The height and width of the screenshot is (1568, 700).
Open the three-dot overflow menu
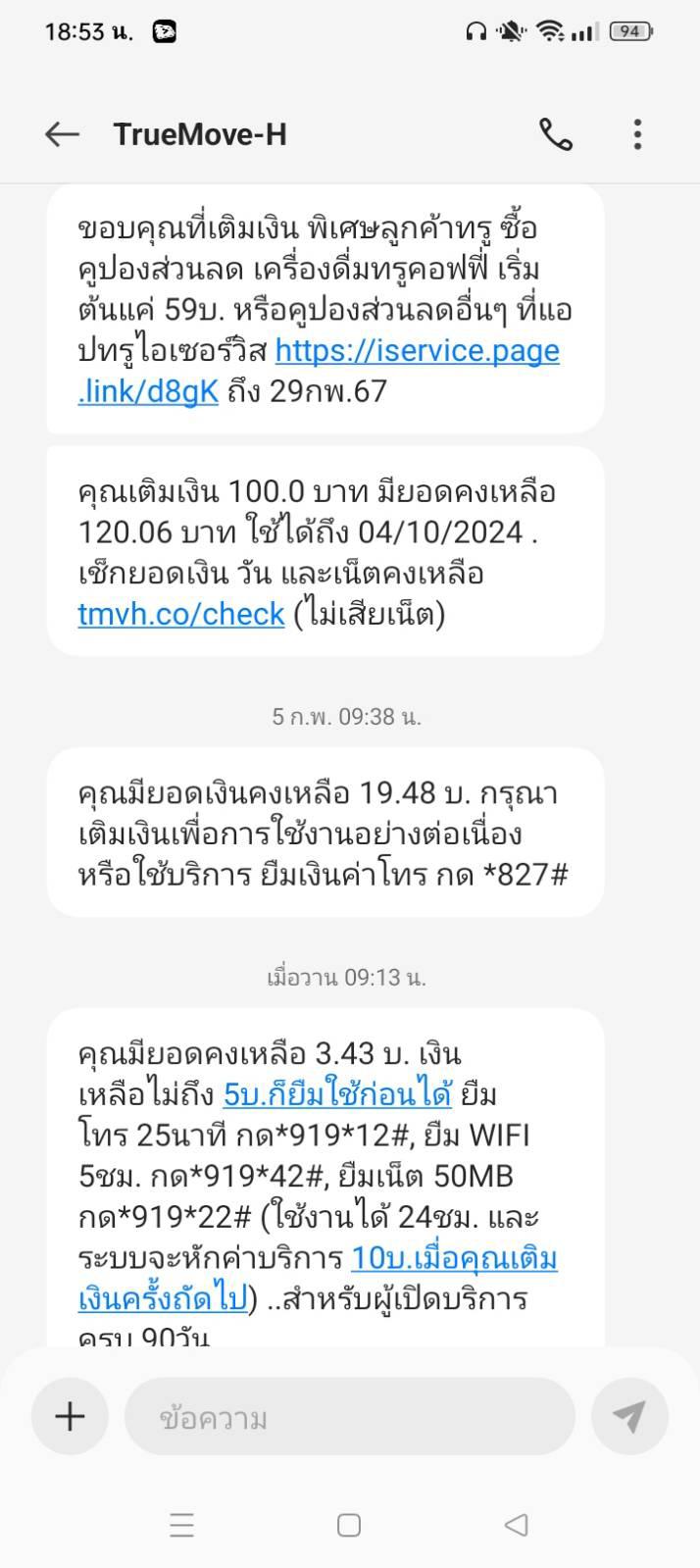tap(637, 134)
